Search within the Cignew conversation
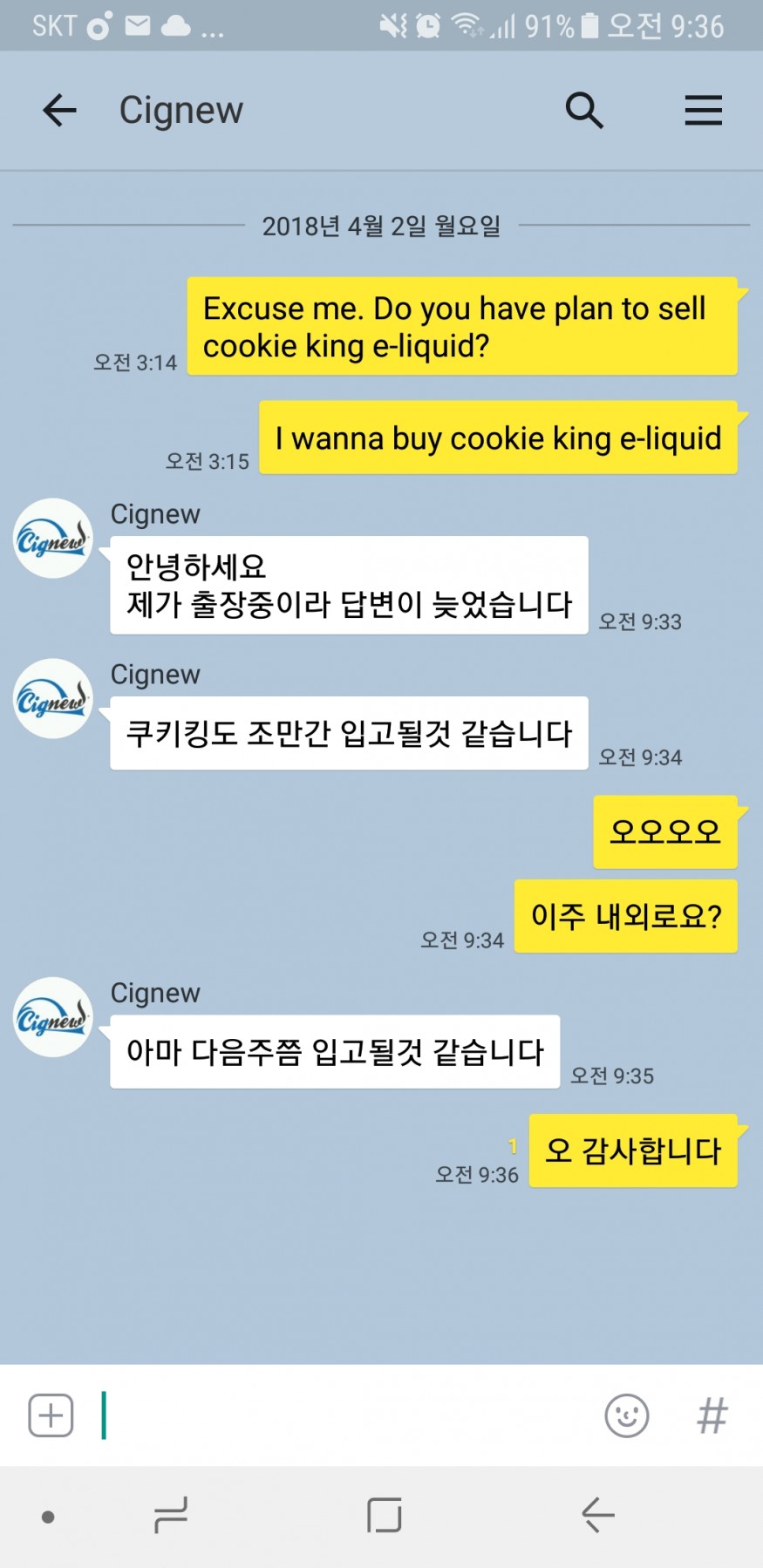The image size is (763, 1568). tap(583, 111)
